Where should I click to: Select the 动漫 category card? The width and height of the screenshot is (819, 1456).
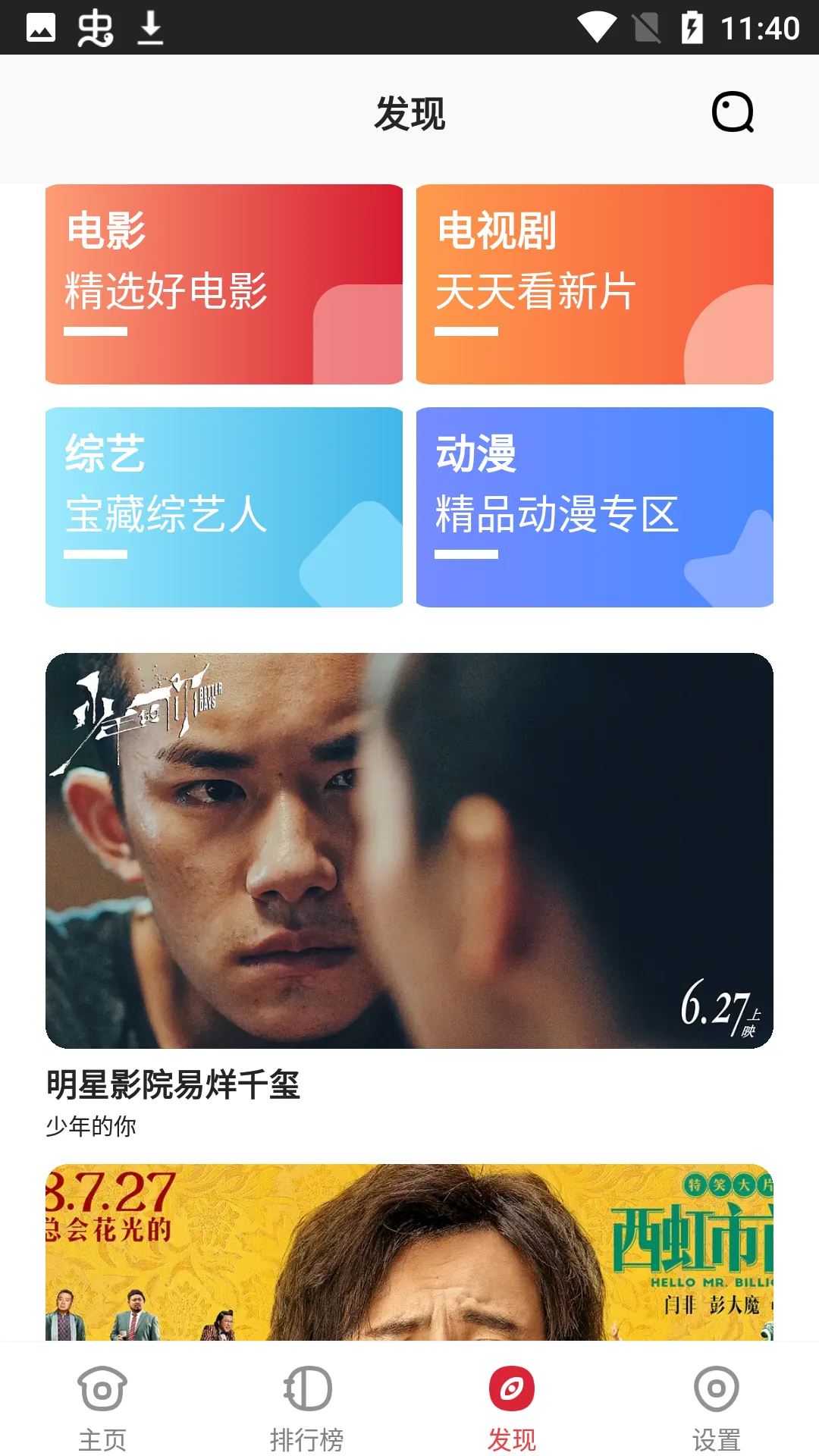(595, 507)
